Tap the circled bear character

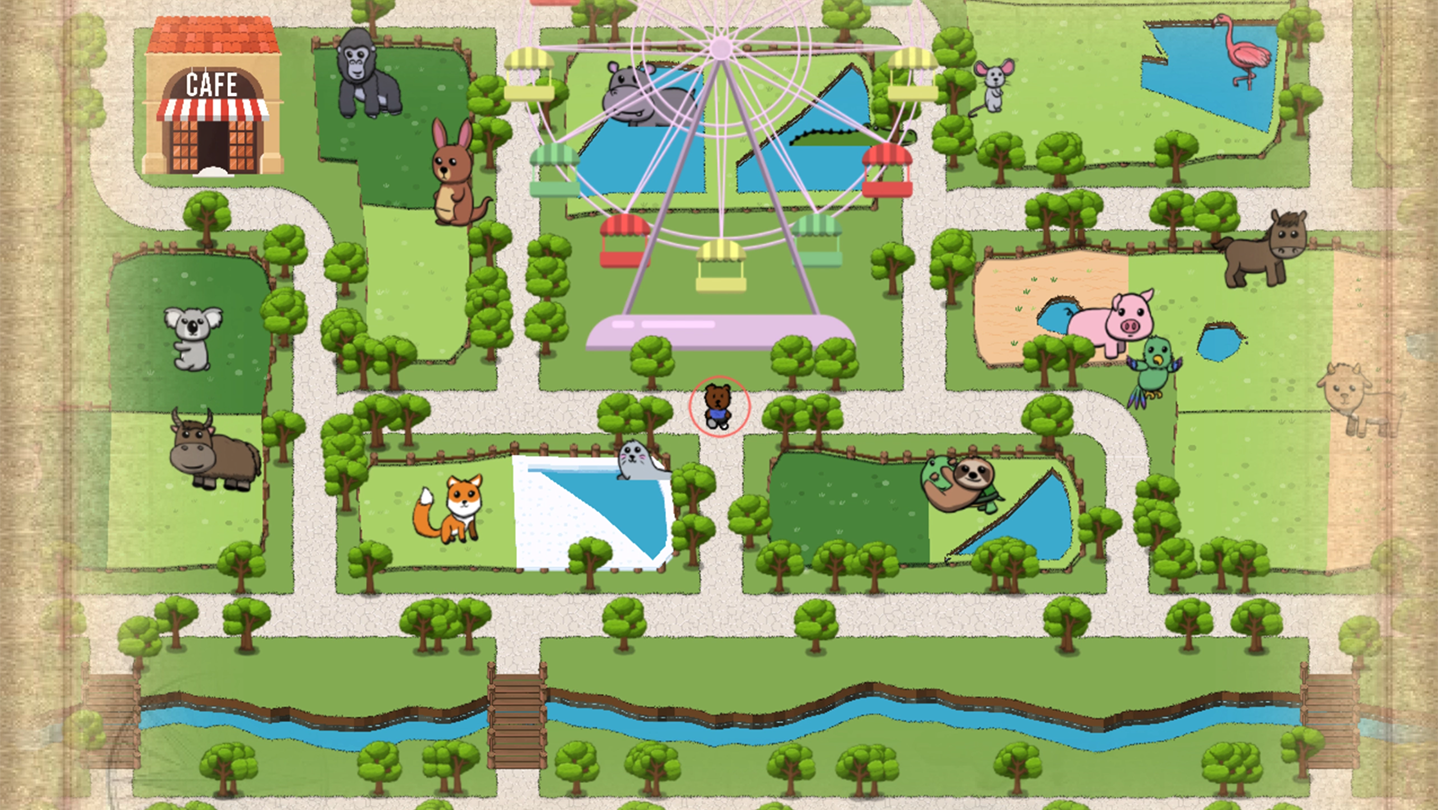[718, 406]
